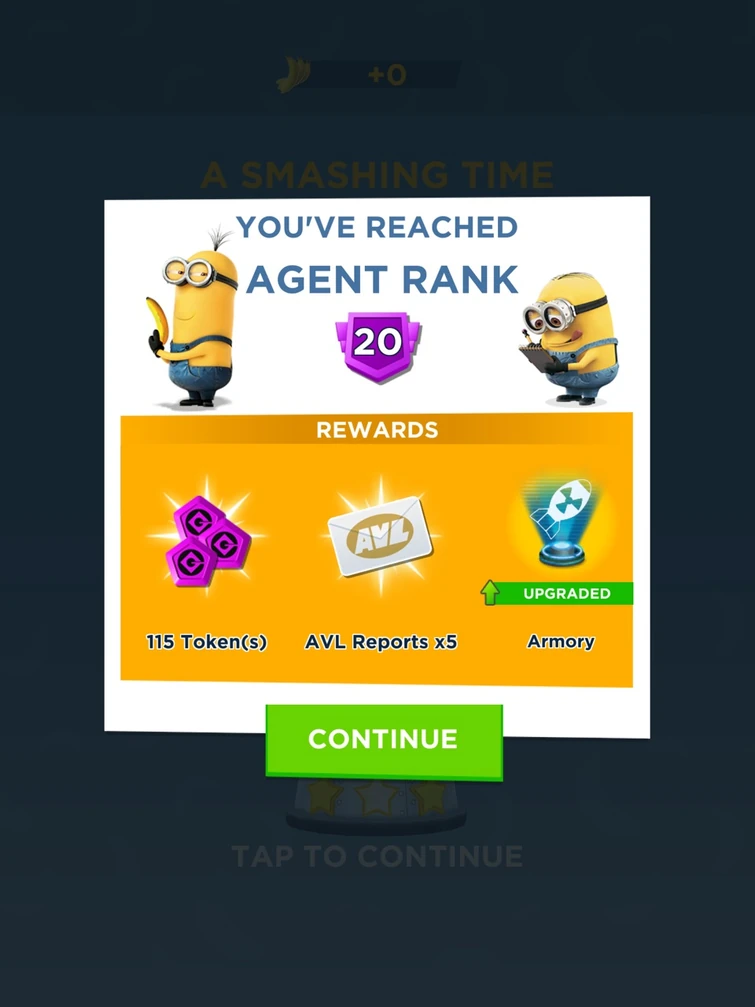The width and height of the screenshot is (755, 1007).
Task: Tap the Armory label text
Action: pos(561,641)
